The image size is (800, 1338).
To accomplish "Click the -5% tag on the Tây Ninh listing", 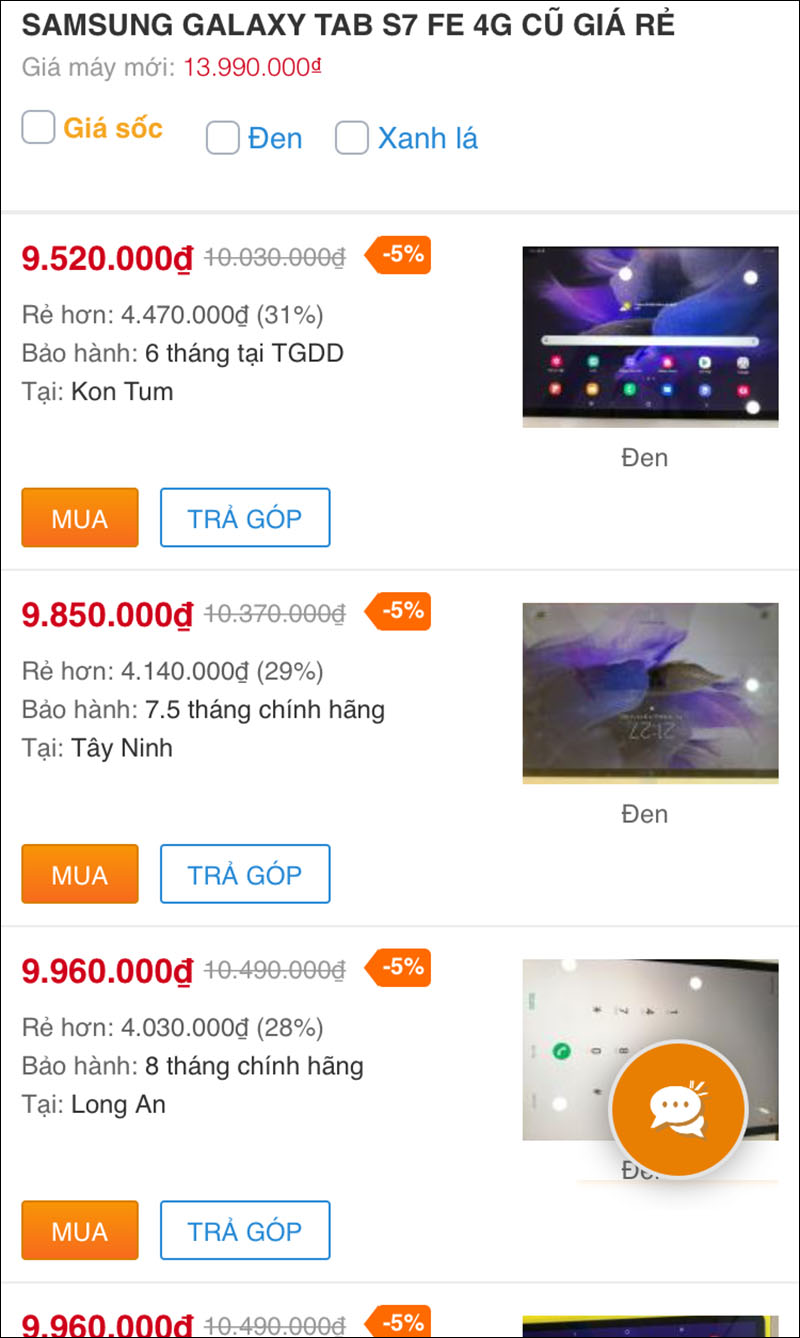I will click(398, 611).
